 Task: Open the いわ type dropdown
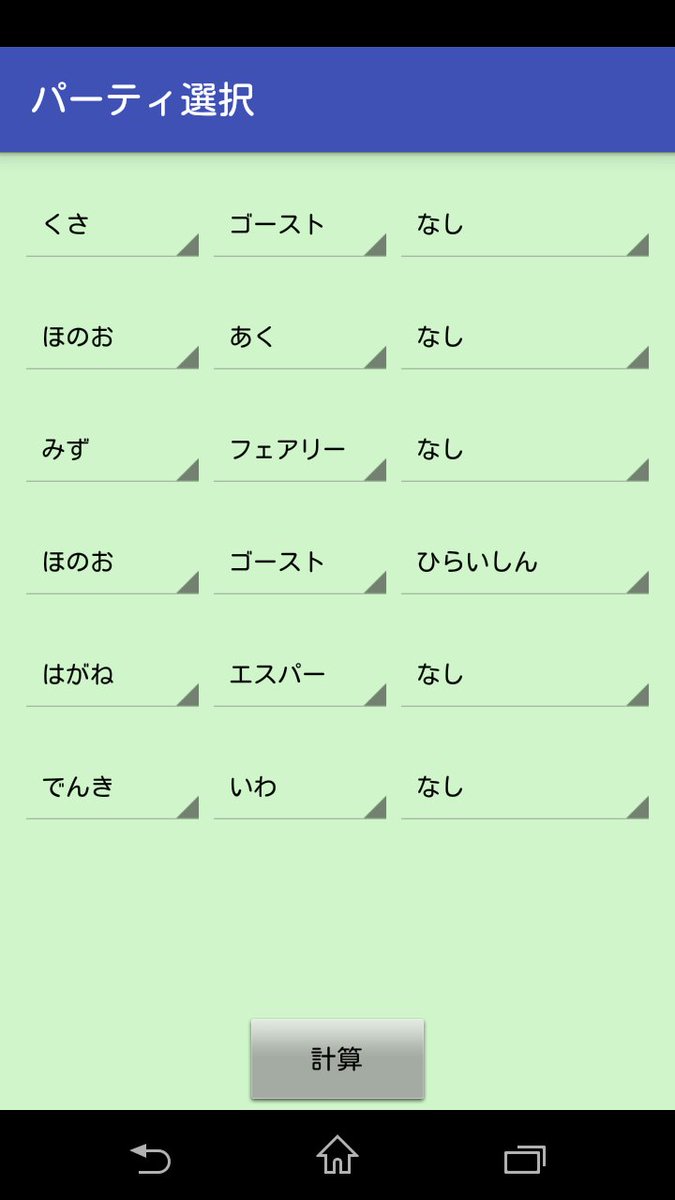(x=299, y=788)
